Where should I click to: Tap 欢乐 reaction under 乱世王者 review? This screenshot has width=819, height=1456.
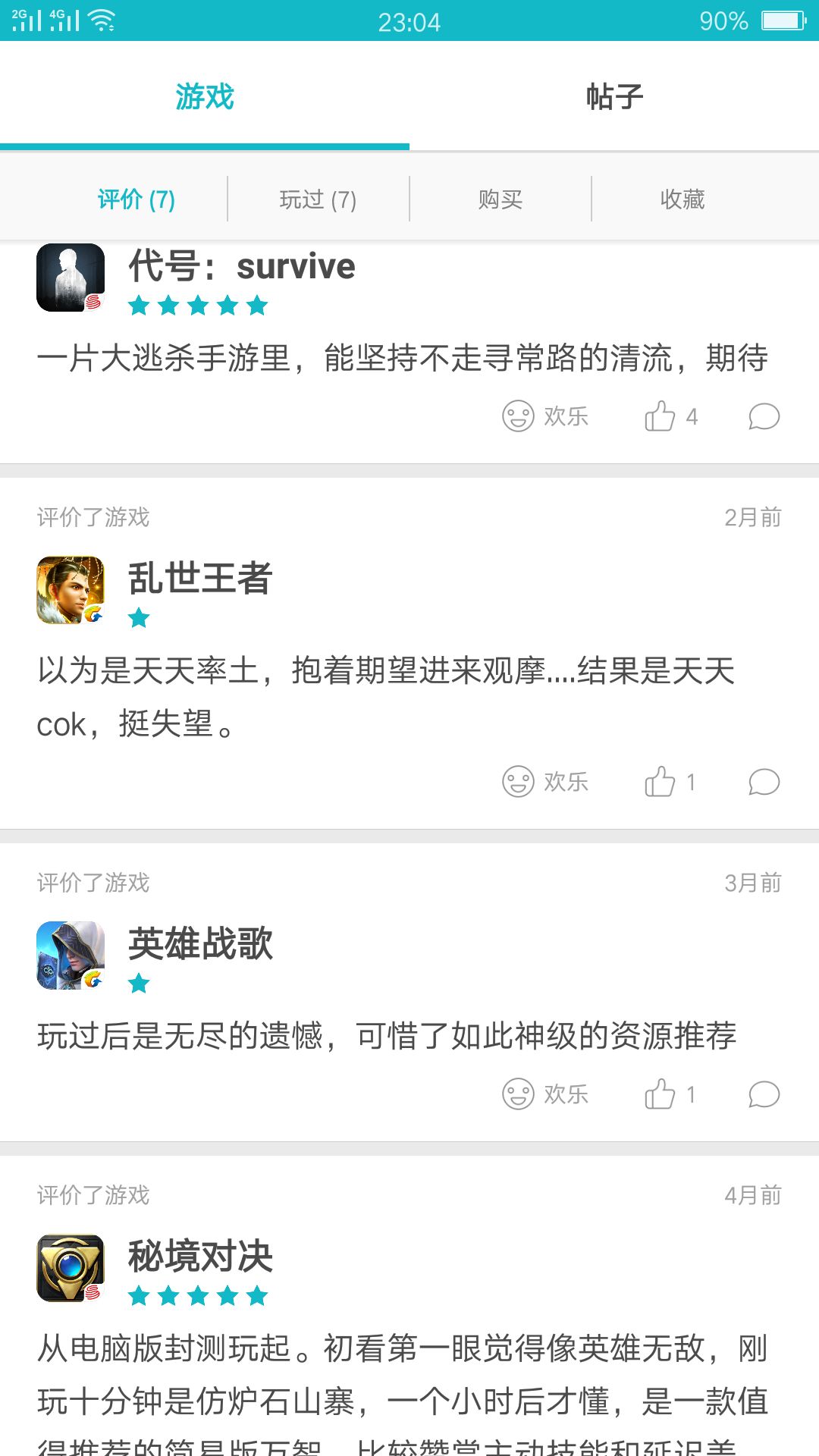(x=545, y=782)
